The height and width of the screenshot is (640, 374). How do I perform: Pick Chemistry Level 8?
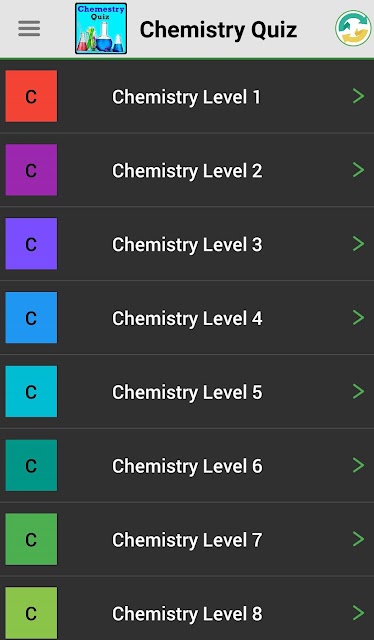coord(187,609)
